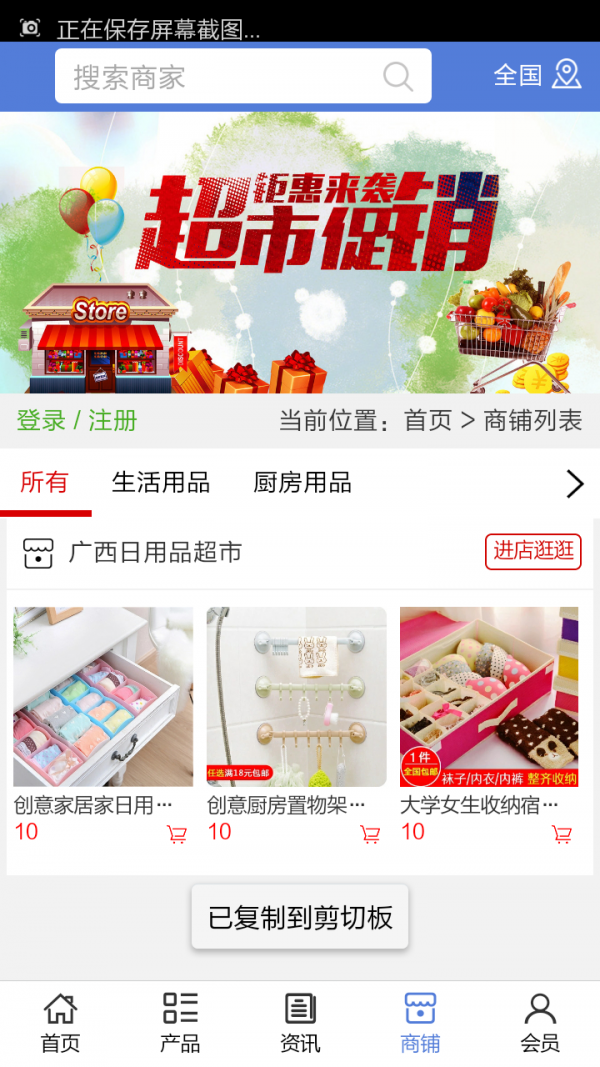Add 创意厨房置物架 to the cart

pos(370,834)
